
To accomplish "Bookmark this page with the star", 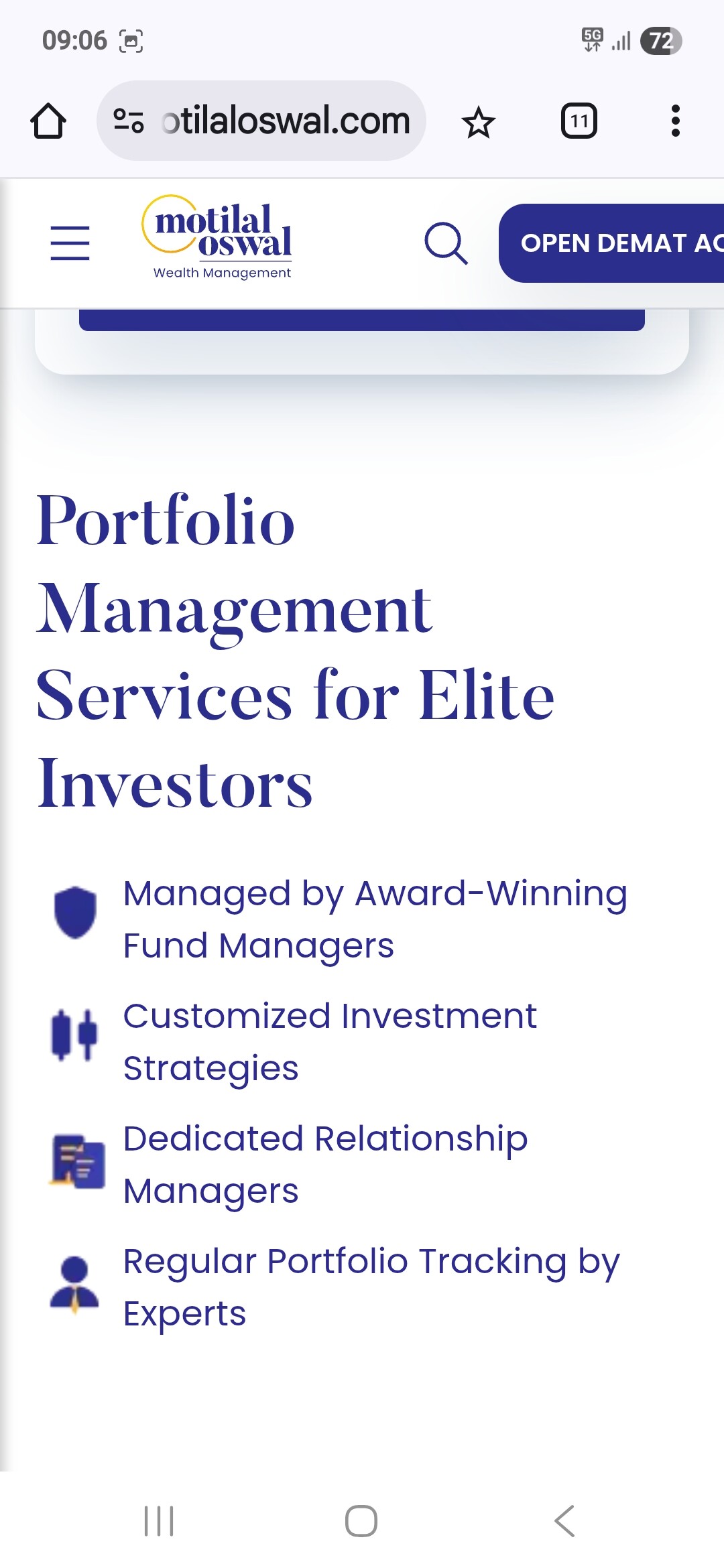I will click(x=478, y=122).
